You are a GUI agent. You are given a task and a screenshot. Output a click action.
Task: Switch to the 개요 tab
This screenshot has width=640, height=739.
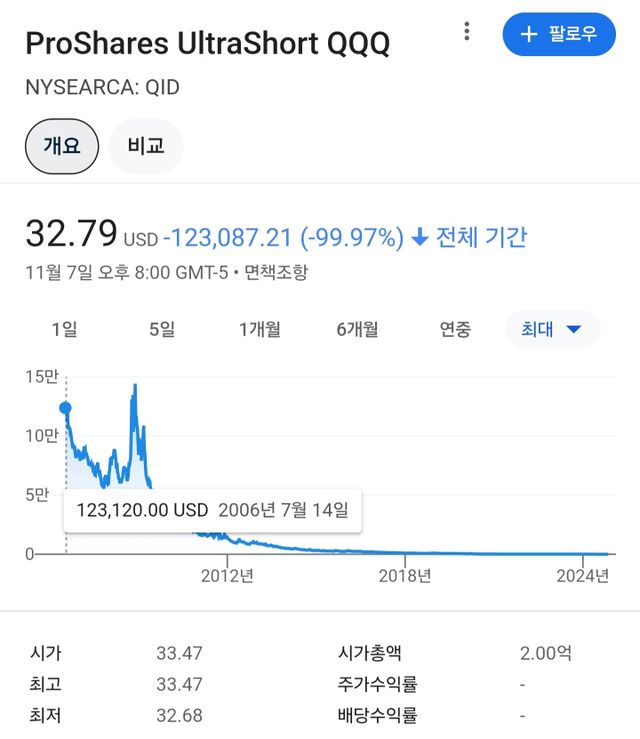62,147
